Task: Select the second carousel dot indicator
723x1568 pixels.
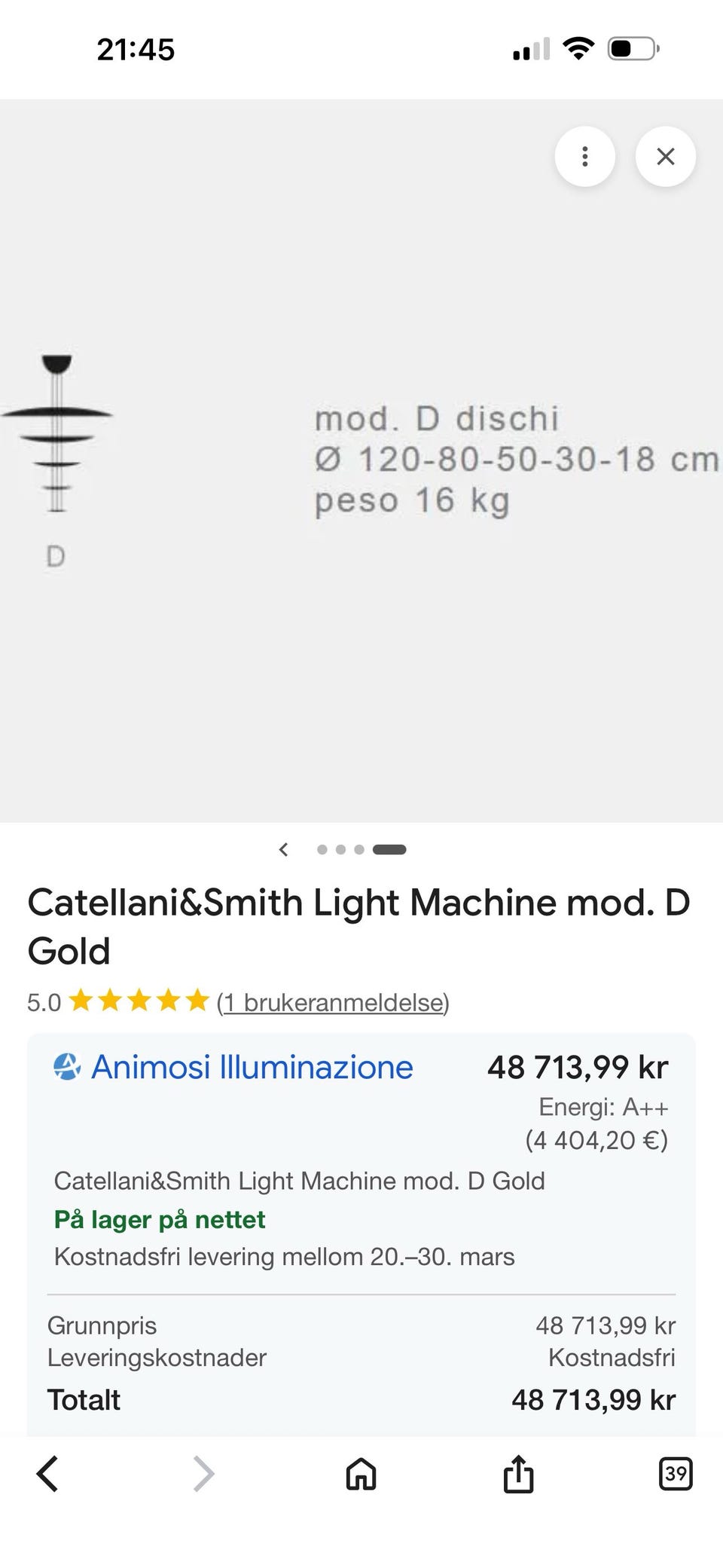Action: point(340,849)
